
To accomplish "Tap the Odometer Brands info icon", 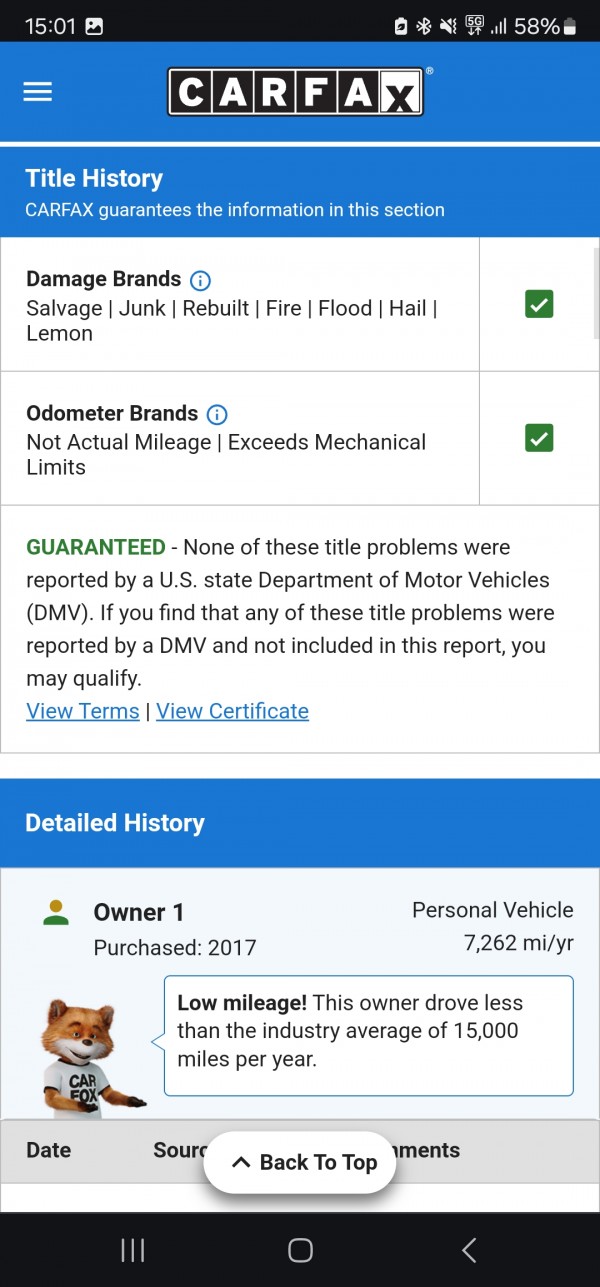I will point(217,414).
